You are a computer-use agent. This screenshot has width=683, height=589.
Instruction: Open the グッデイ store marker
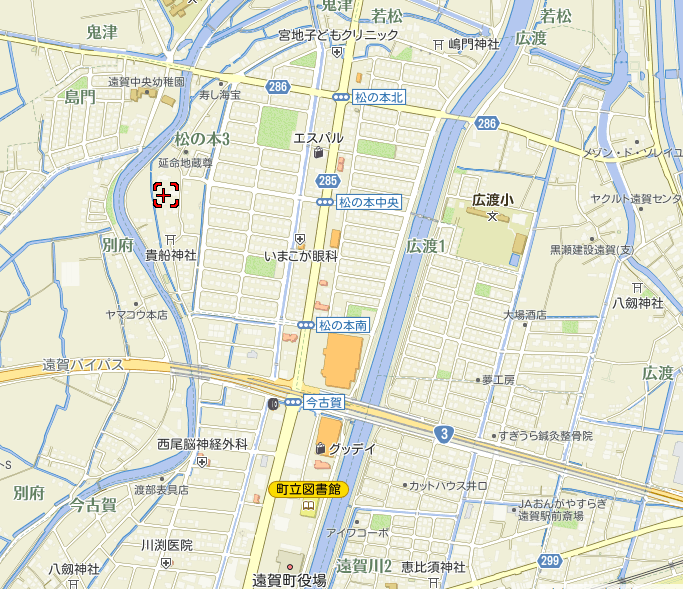tap(321, 448)
